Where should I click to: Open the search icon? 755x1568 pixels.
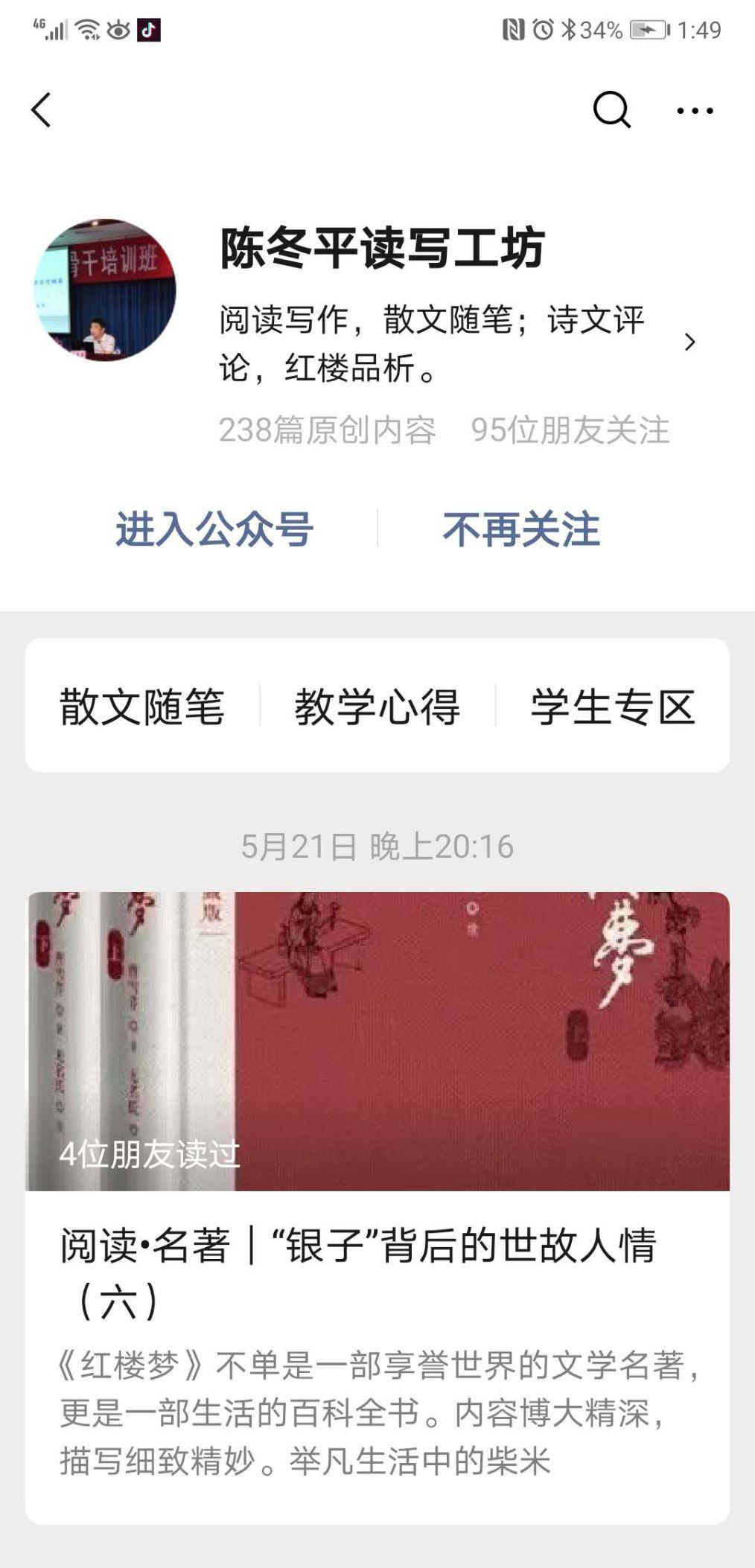point(611,110)
